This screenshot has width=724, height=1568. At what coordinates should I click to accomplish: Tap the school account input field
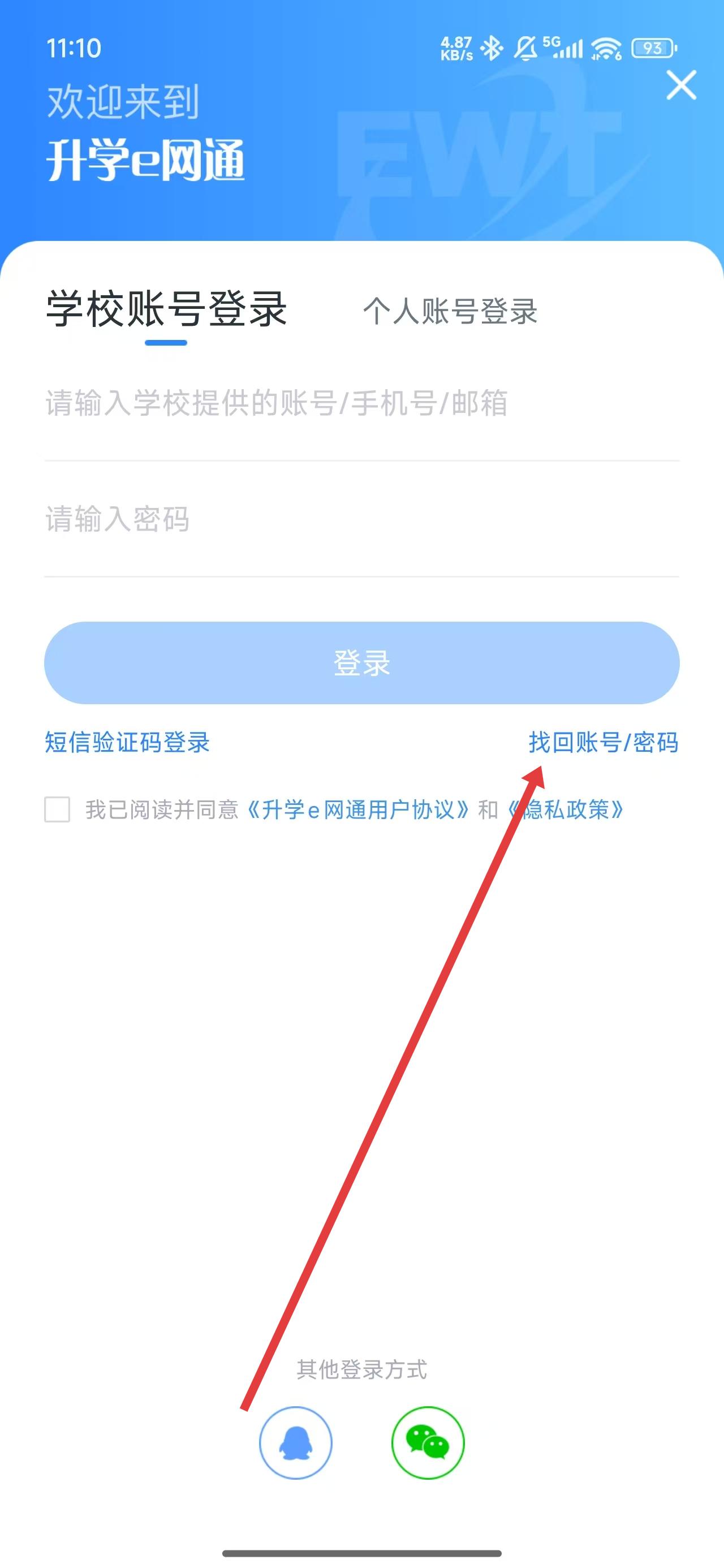(361, 403)
